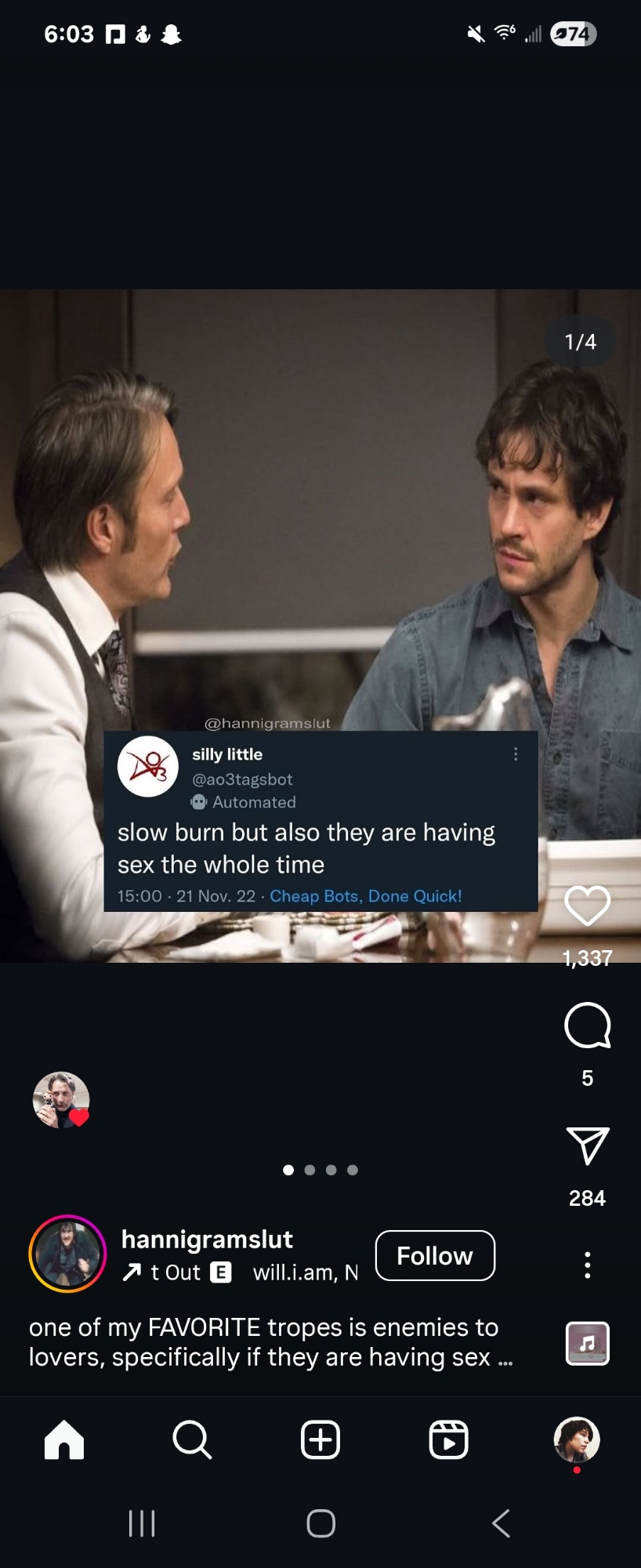Open hannigramslut's profile picture
Screen dimensions: 641x1568
67,1254
